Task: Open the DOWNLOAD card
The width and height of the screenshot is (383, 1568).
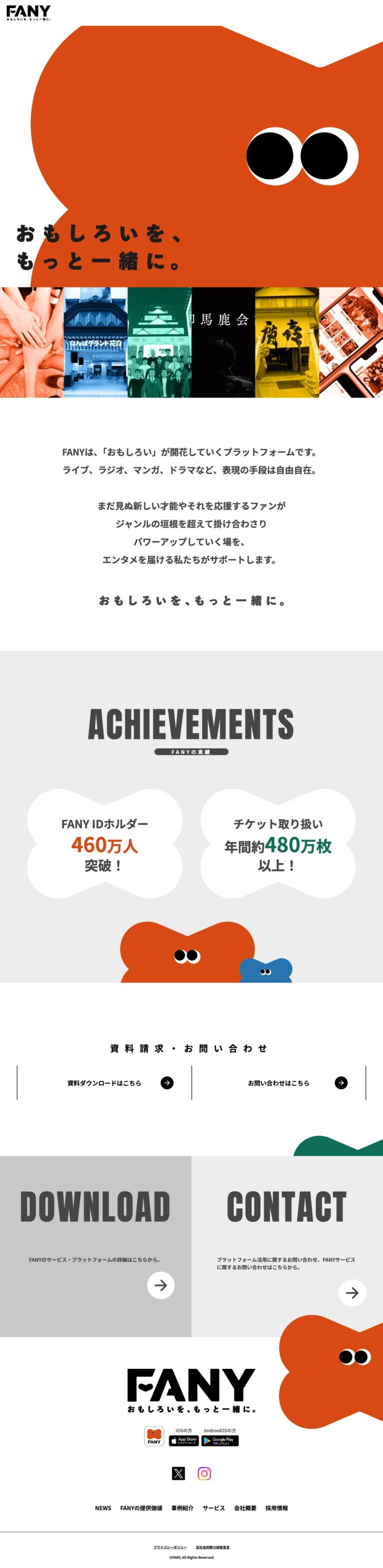Action: [96, 1247]
